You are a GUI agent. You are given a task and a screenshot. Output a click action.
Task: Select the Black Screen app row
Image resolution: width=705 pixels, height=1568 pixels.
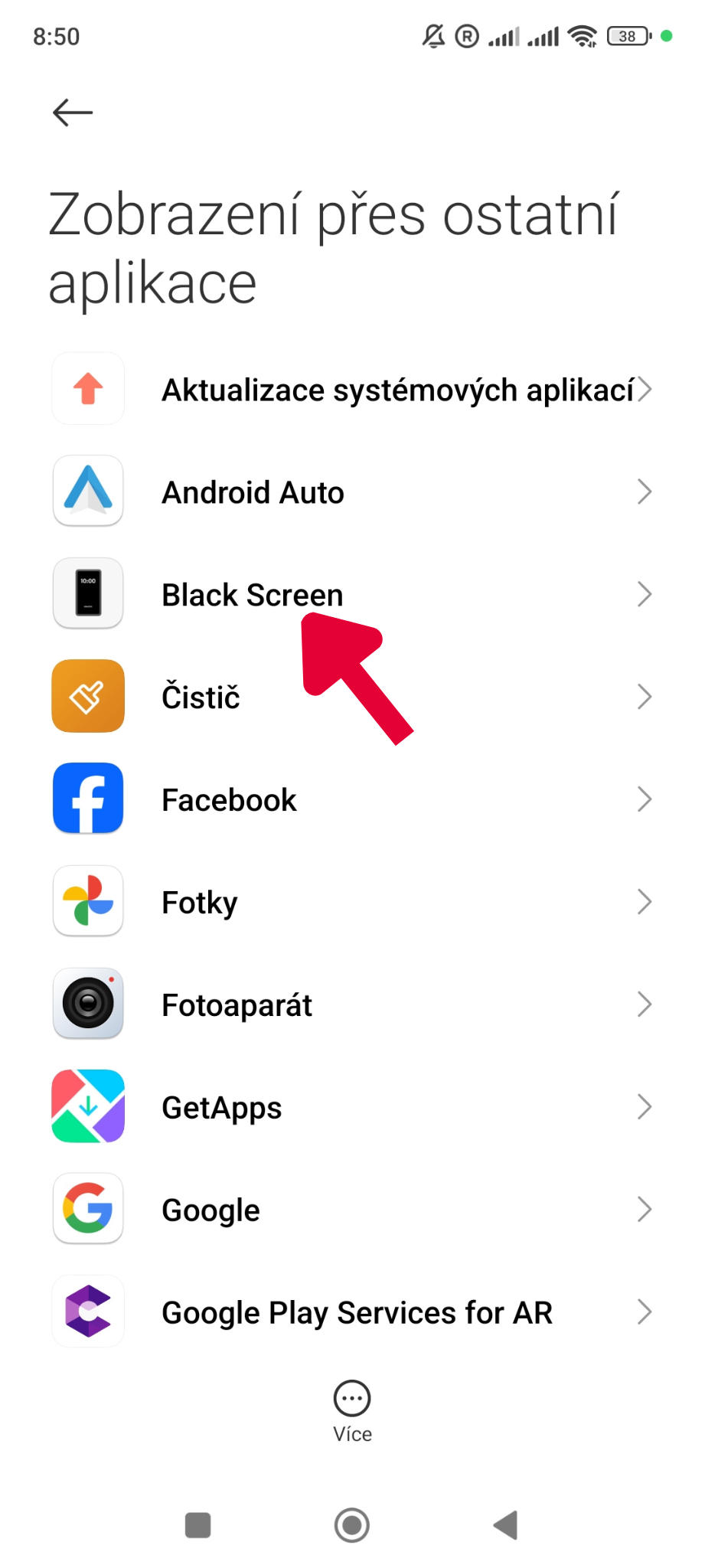click(x=352, y=595)
